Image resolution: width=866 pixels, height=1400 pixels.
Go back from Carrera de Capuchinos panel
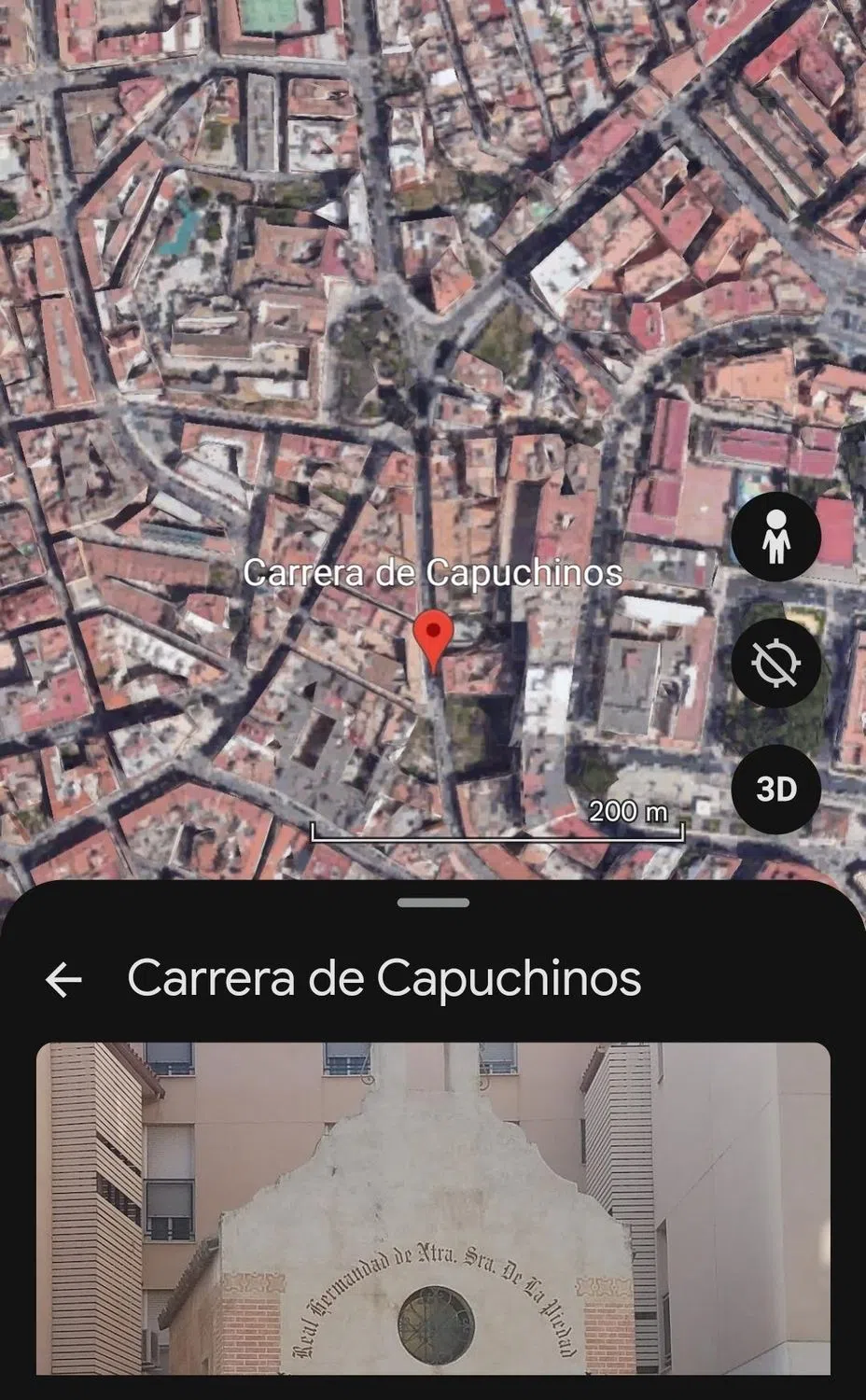click(x=63, y=979)
